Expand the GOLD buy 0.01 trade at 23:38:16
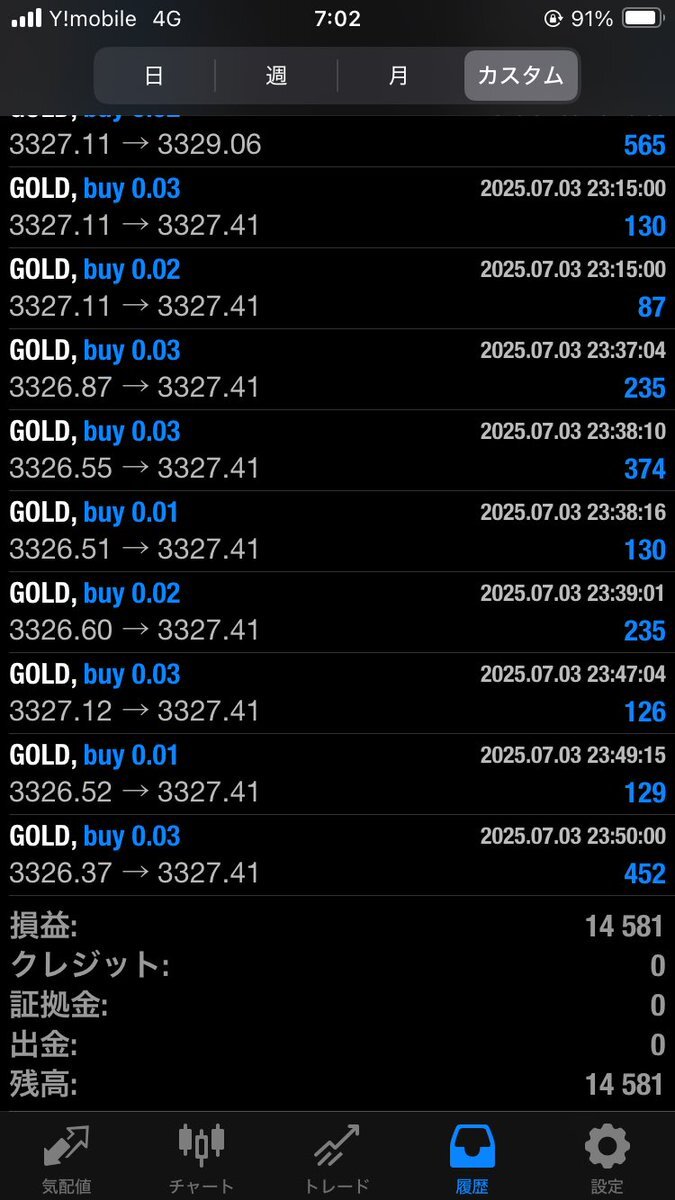Screen dimensions: 675x1200 (337, 531)
